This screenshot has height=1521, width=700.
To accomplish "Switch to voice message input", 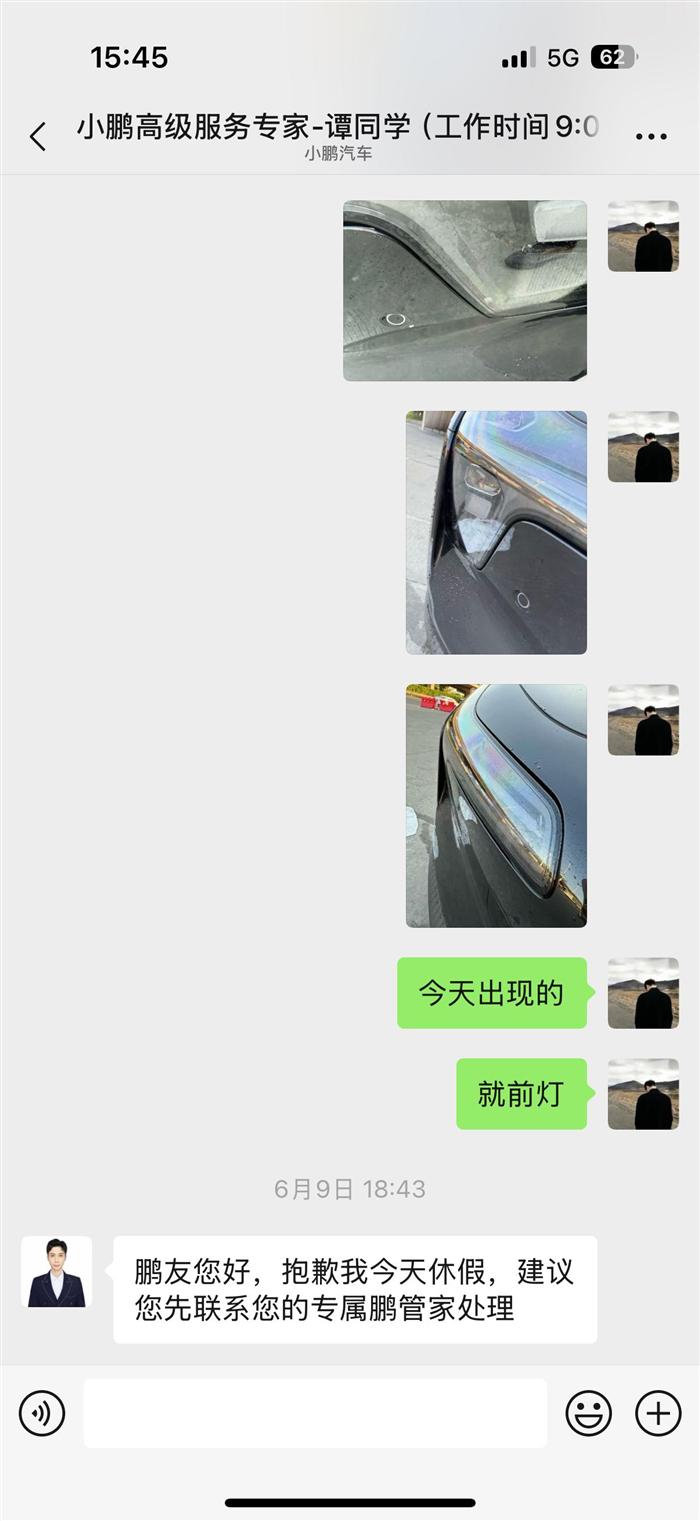I will tap(42, 1413).
